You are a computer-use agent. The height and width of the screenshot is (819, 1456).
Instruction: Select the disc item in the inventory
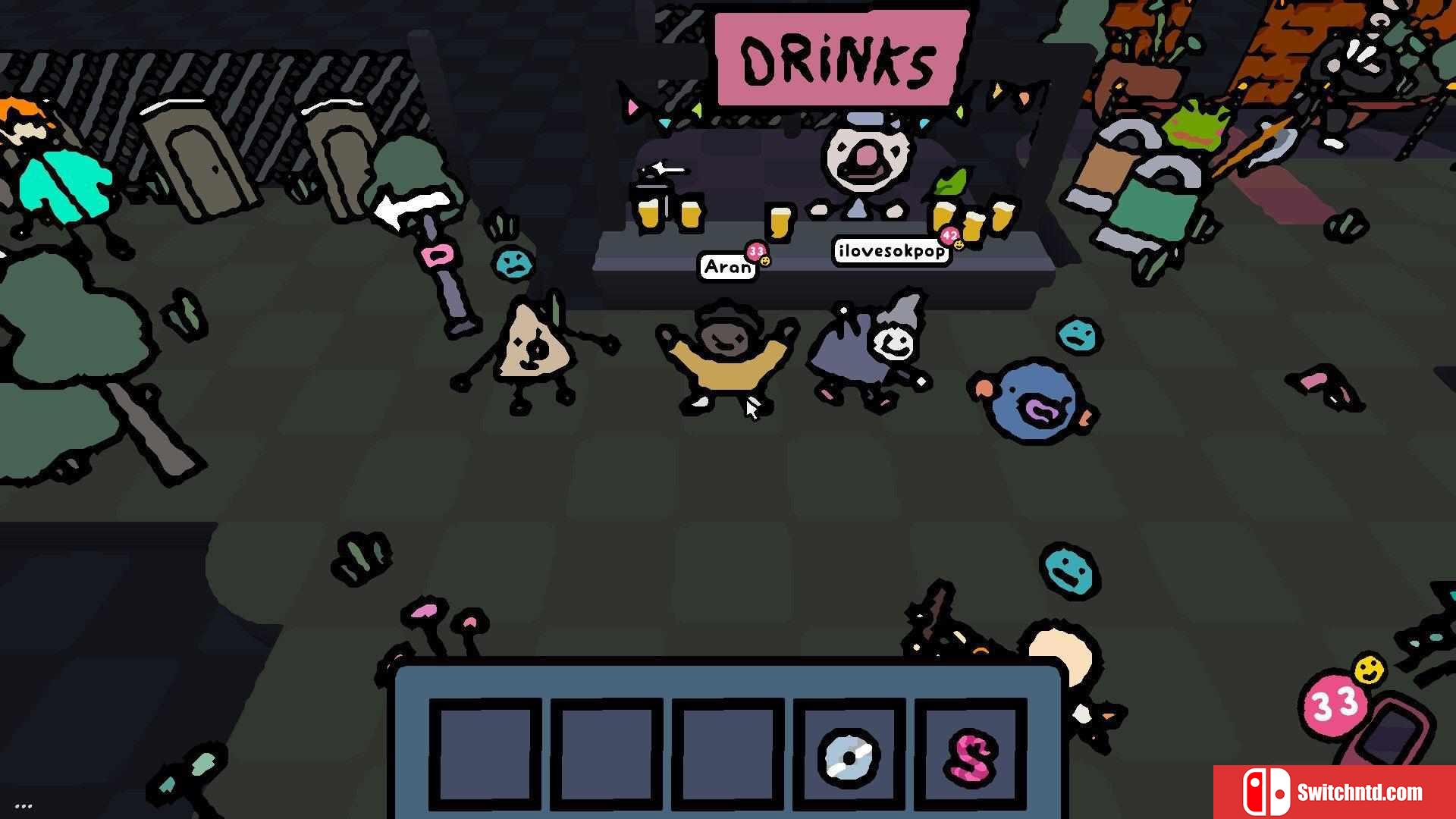[849, 756]
